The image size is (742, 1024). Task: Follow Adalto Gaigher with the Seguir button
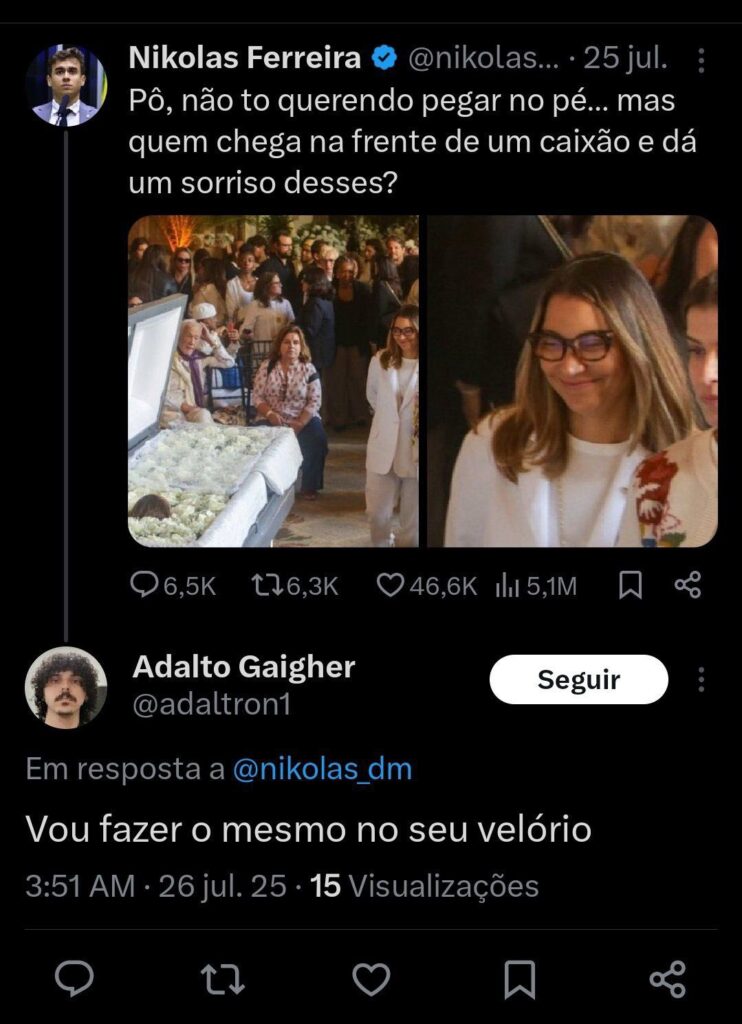[x=578, y=680]
